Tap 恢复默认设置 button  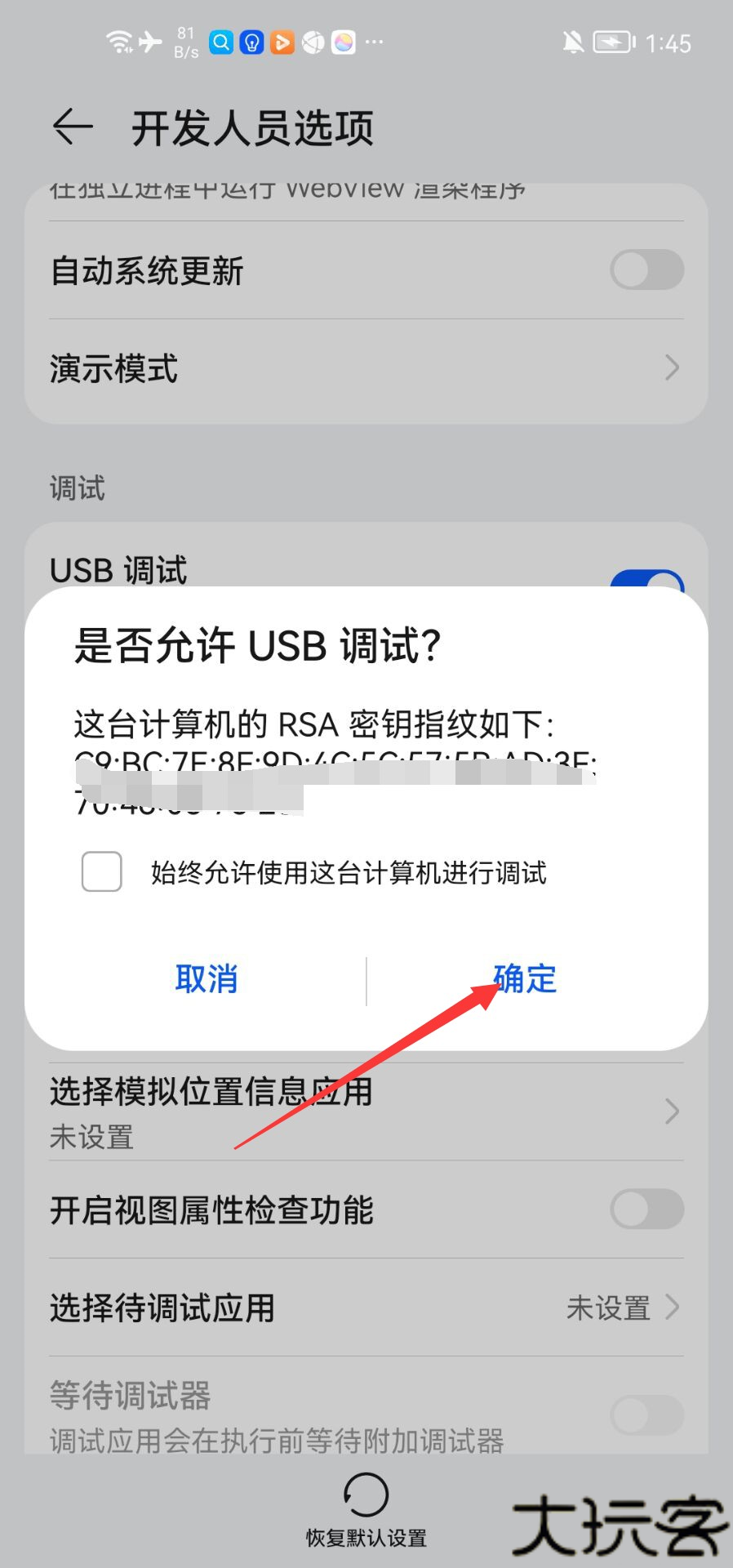366,1509
